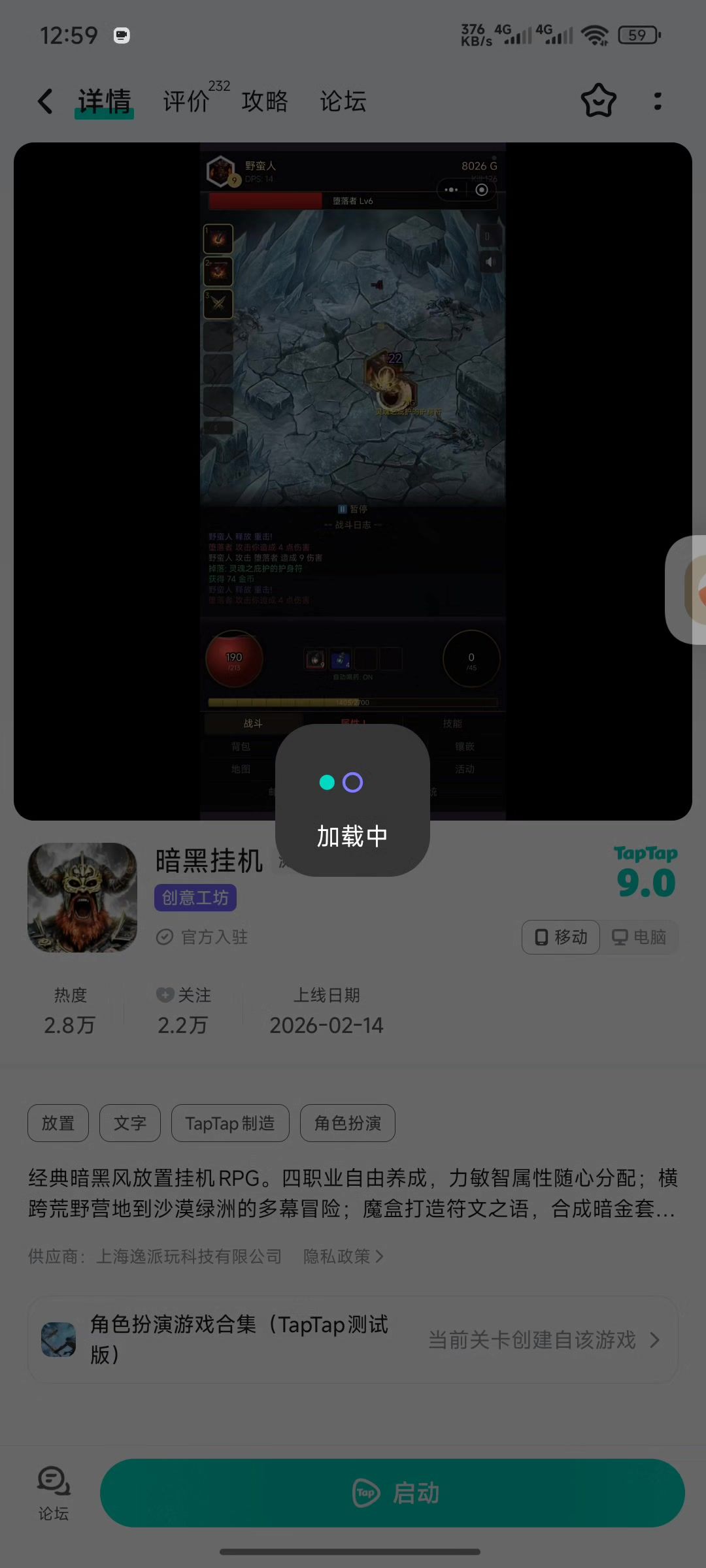This screenshot has width=706, height=1568.
Task: Tap the 放置 tag chip
Action: click(58, 1123)
